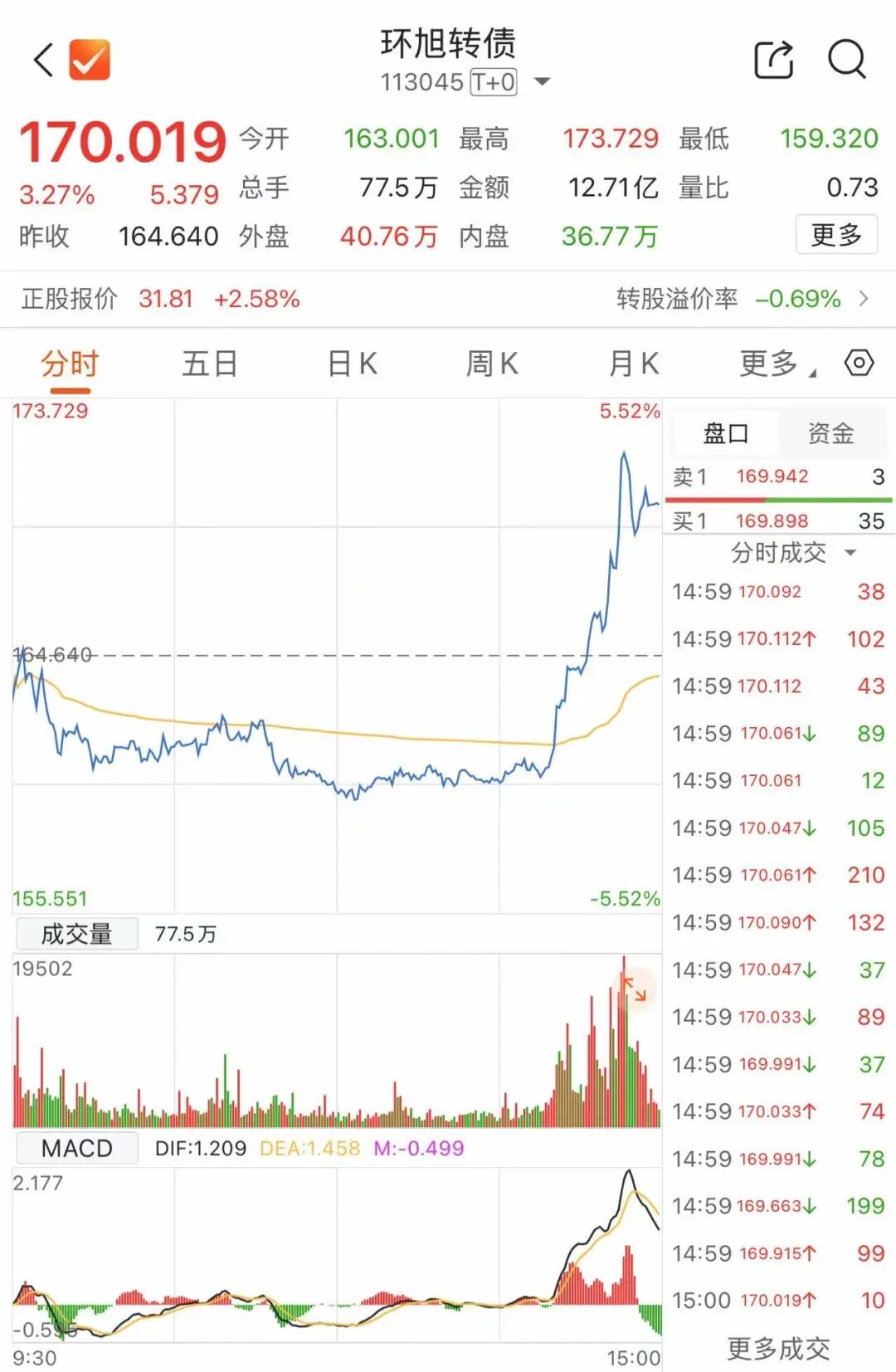Tap the 更多 button under quote stats
Image resolution: width=896 pixels, height=1372 pixels.
836,235
